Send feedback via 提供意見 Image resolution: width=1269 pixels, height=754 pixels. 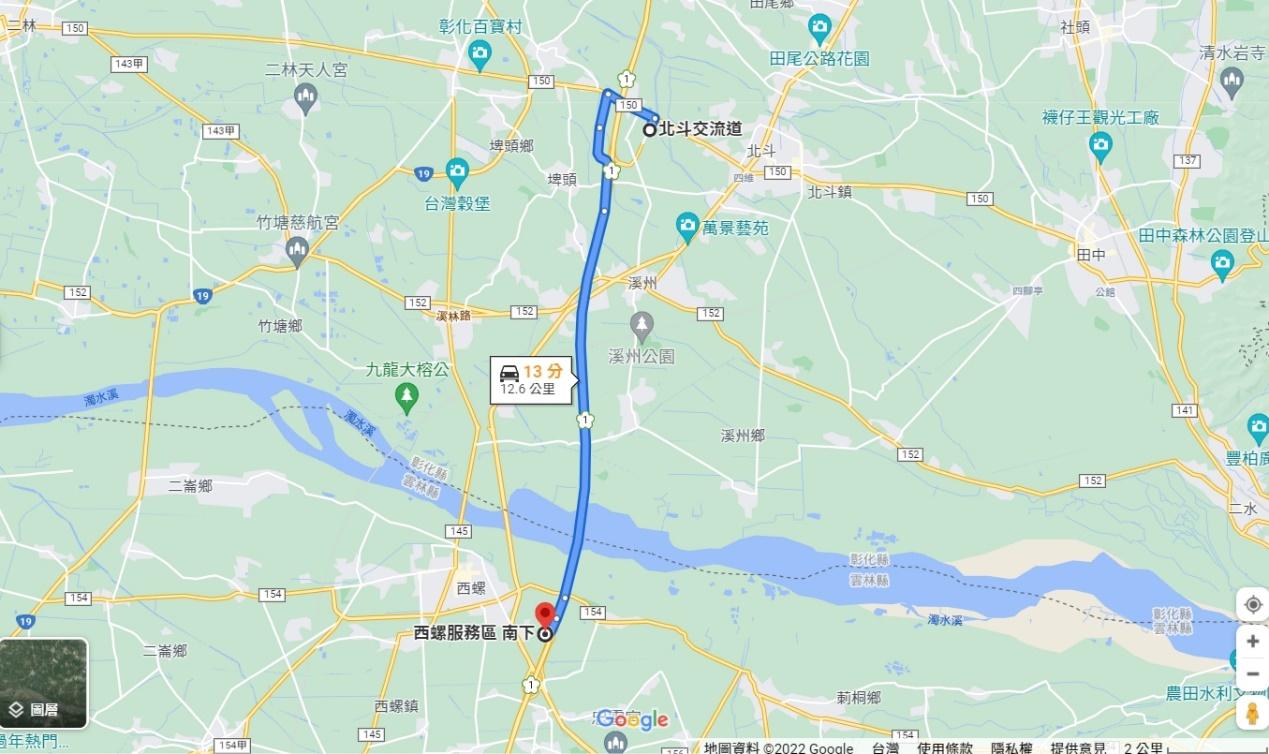click(1080, 747)
